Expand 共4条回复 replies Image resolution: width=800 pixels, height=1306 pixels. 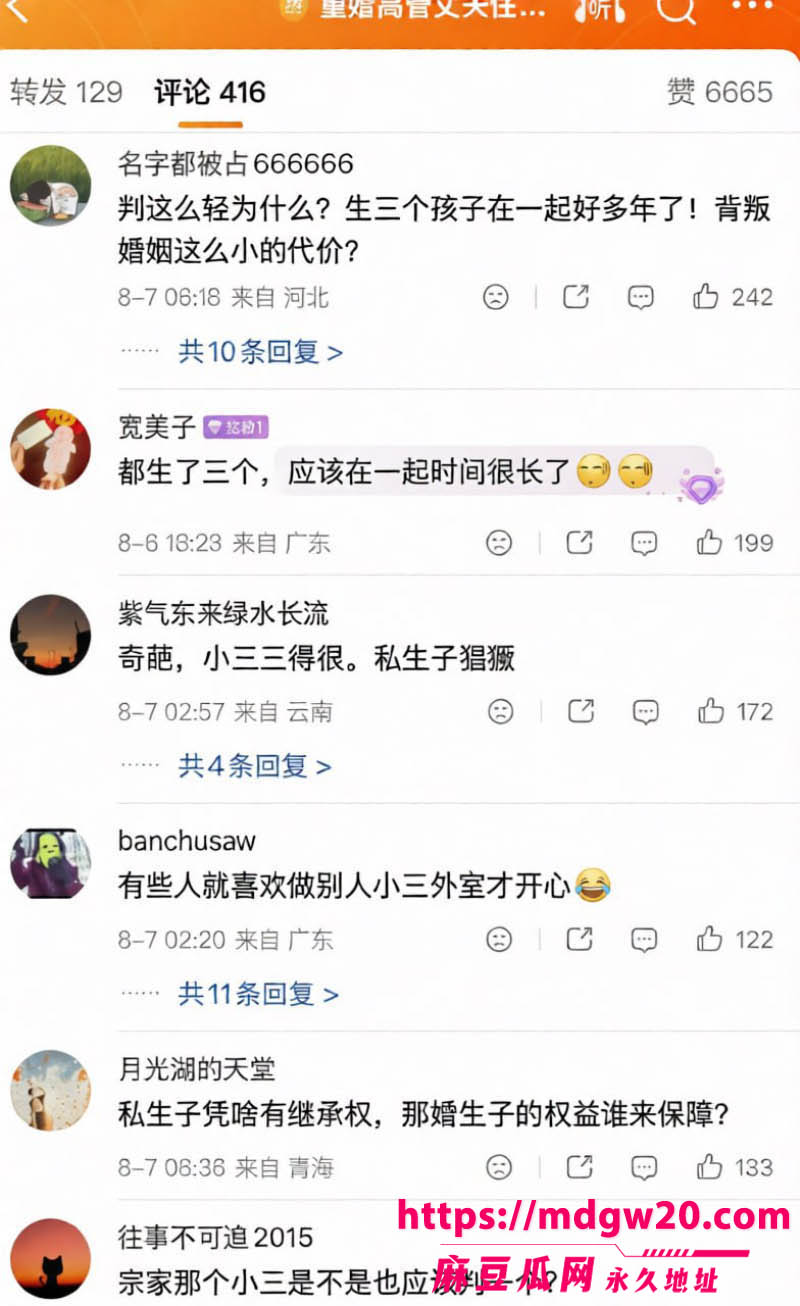255,766
